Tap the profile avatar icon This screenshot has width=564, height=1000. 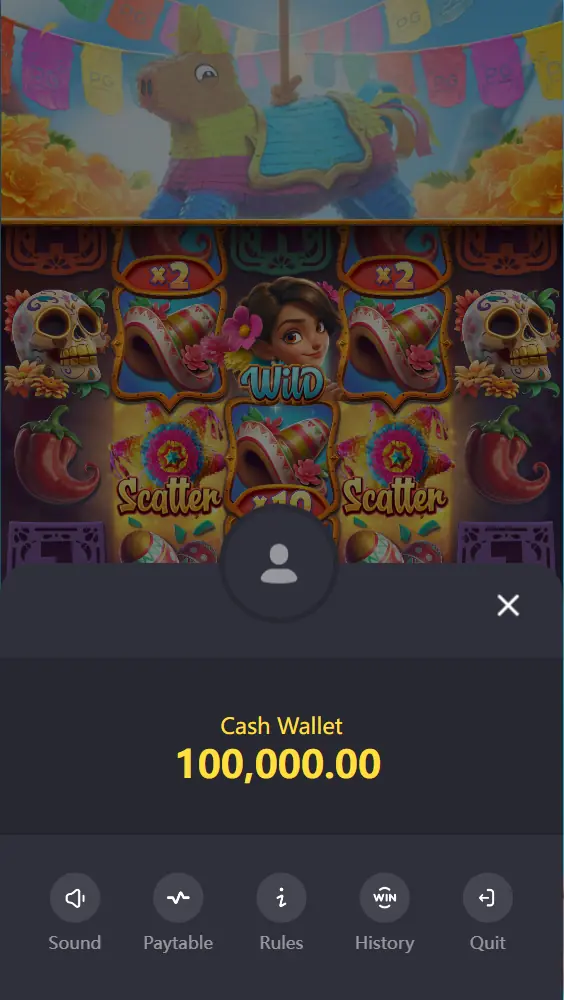[x=279, y=564]
